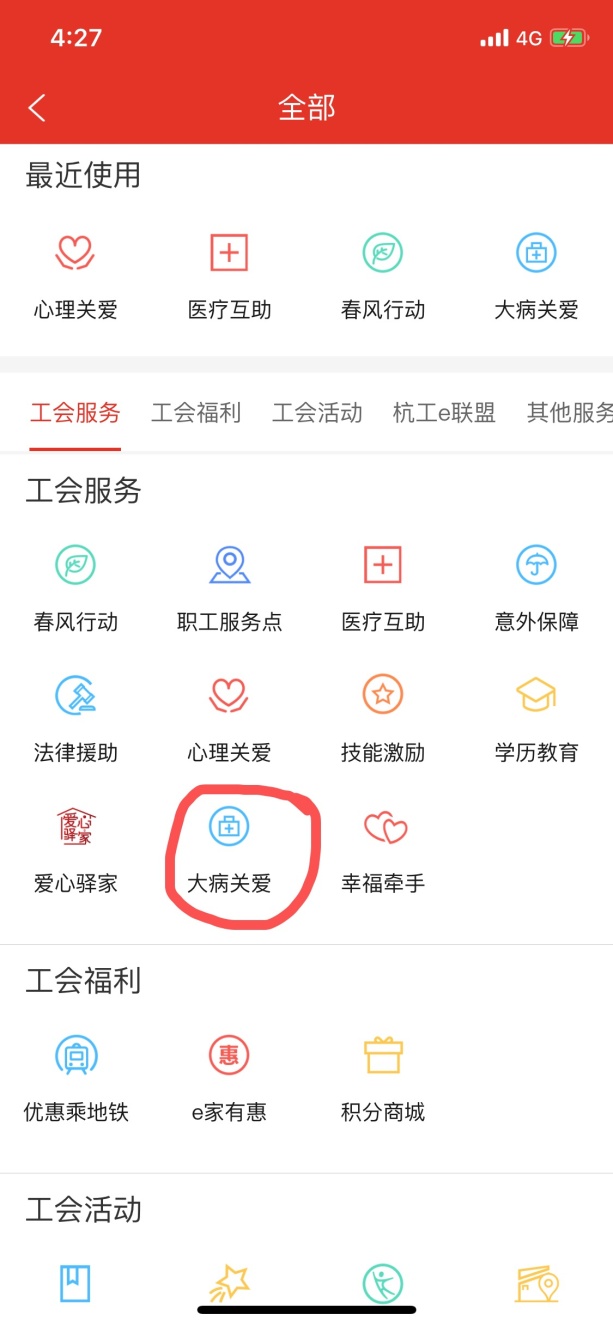Switch to the 工会福利 tab
The image size is (613, 1327).
(196, 412)
